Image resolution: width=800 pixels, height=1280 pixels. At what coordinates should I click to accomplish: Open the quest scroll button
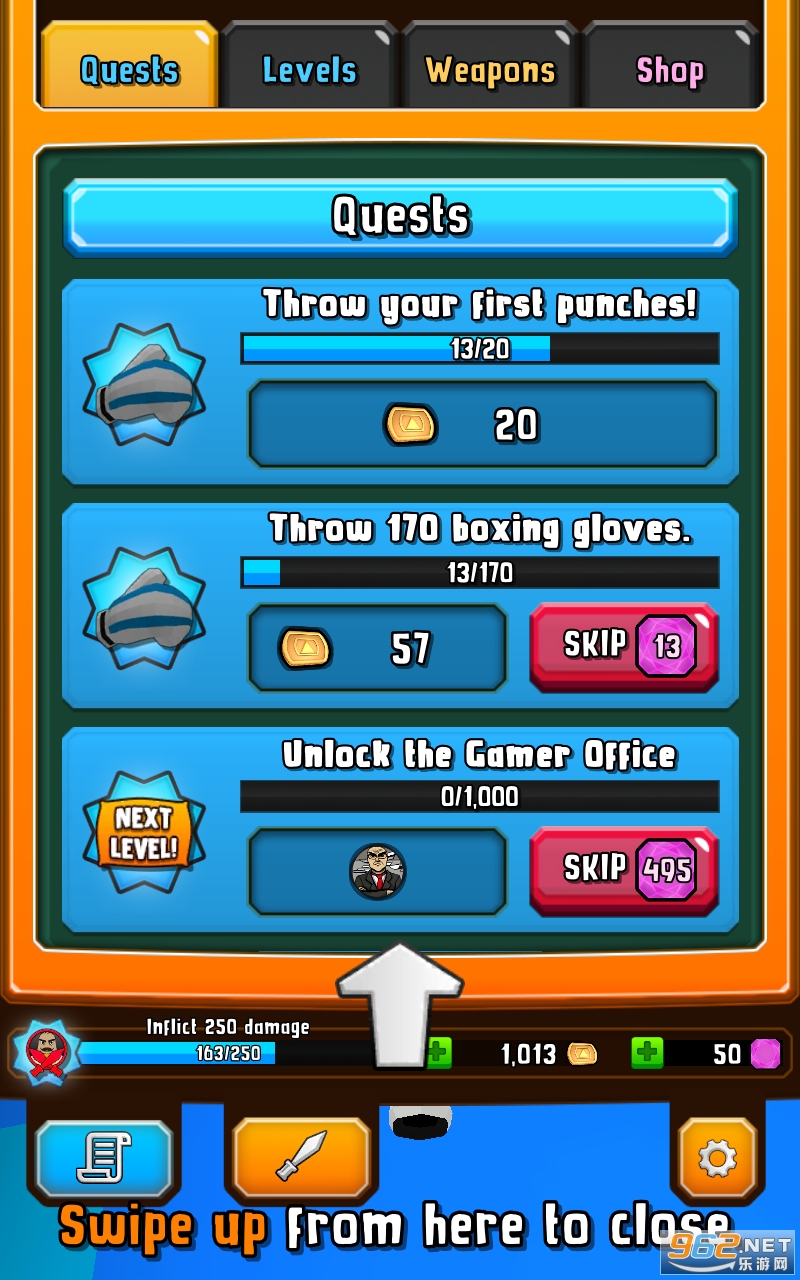coord(103,1158)
